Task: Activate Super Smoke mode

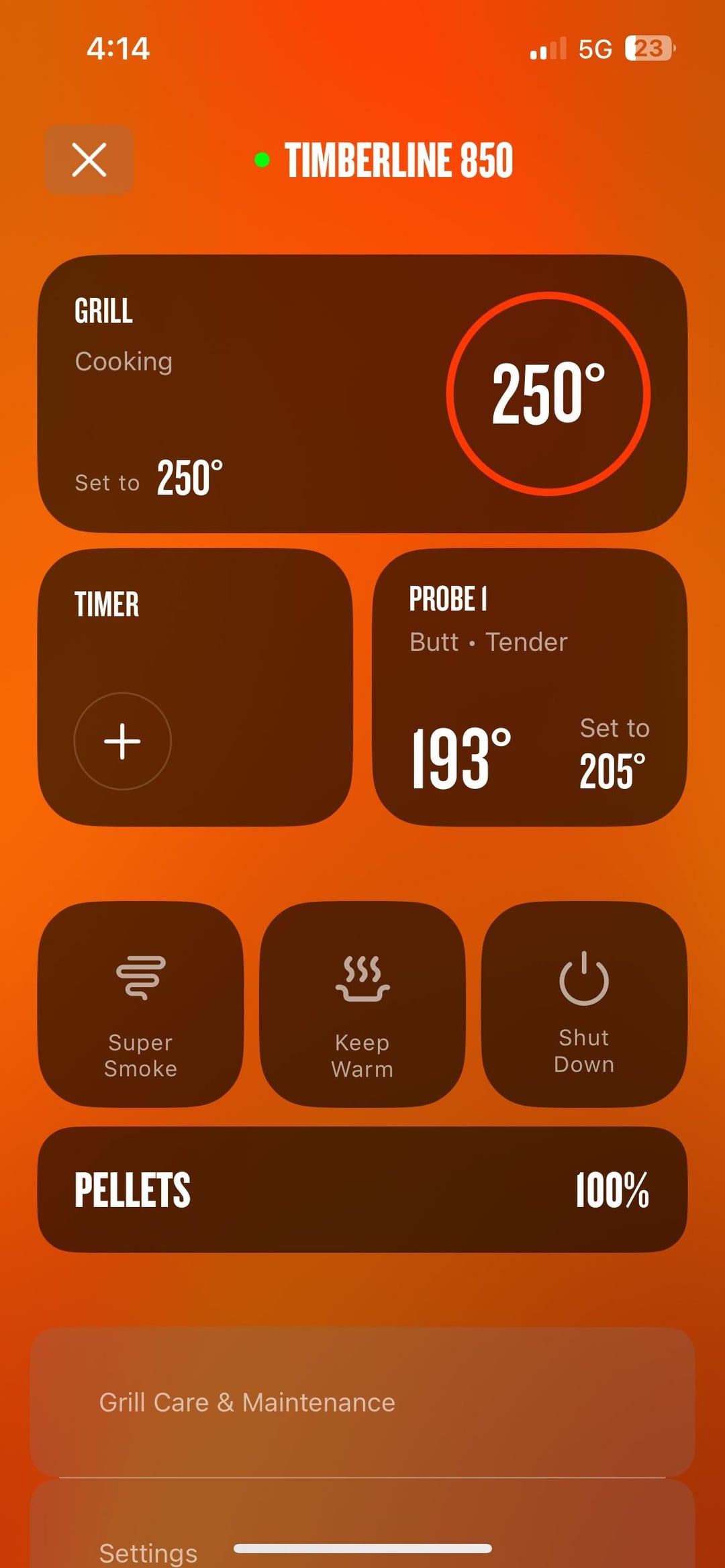Action: pyautogui.click(x=140, y=1004)
